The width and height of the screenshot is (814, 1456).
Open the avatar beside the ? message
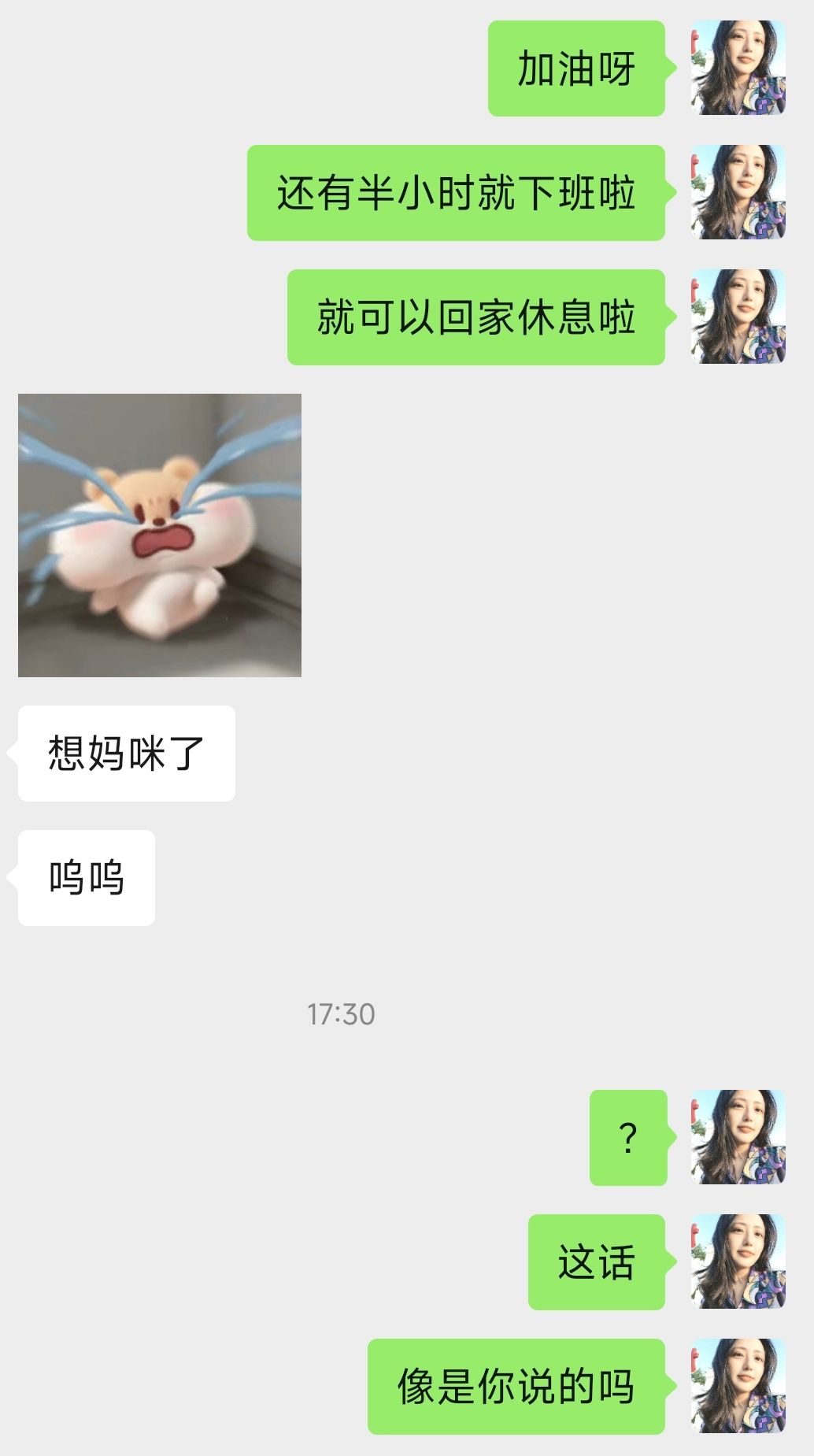738,1138
